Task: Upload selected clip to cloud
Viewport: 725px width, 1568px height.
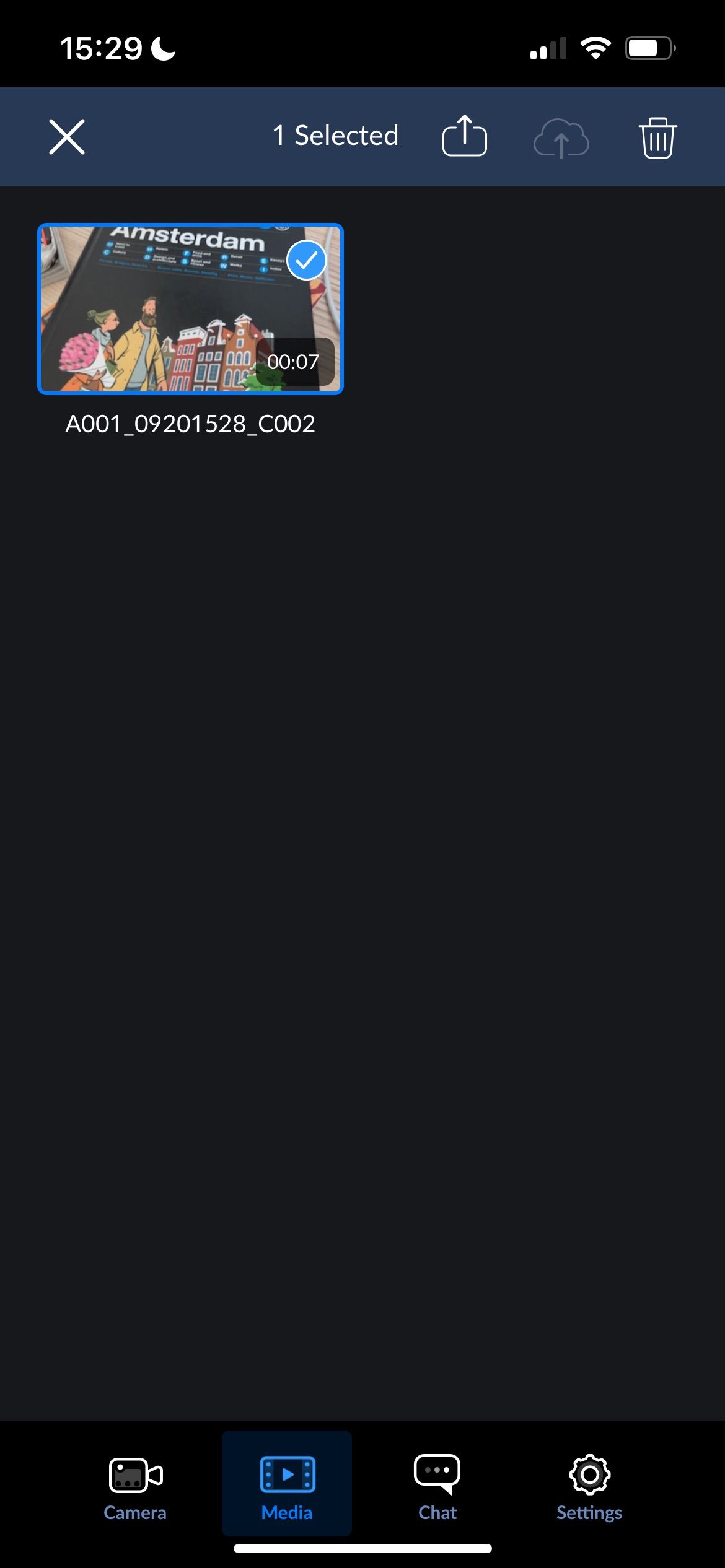Action: click(561, 137)
